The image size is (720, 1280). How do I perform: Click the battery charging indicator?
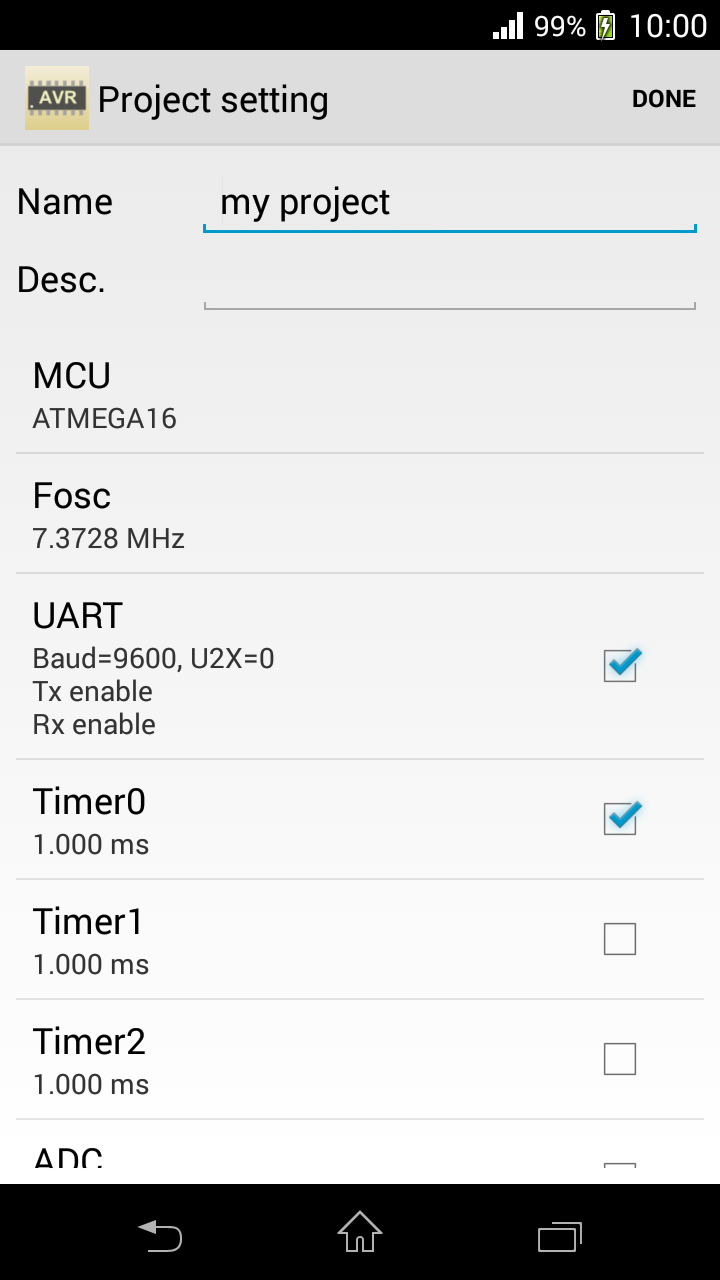[x=607, y=26]
